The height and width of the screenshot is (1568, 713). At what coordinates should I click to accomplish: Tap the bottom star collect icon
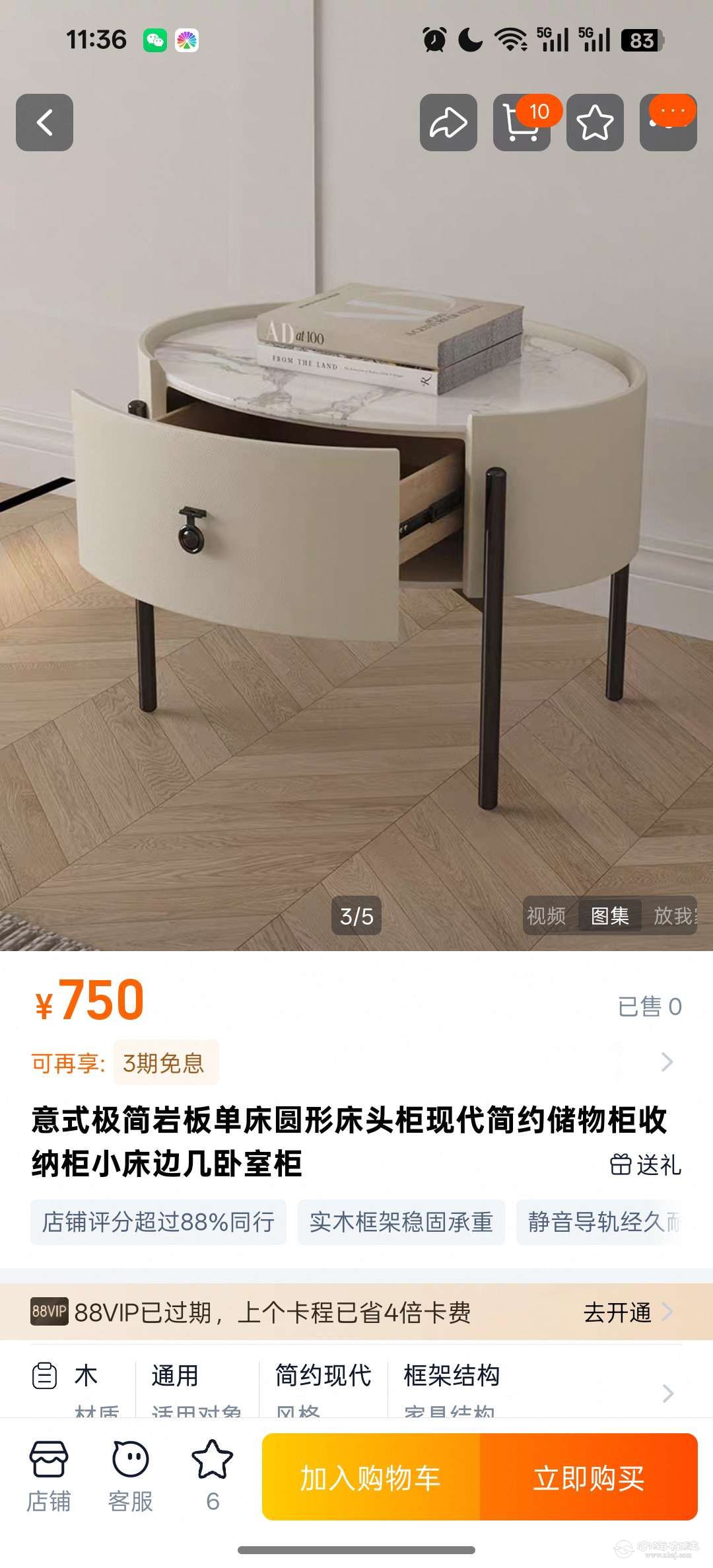[x=212, y=1477]
